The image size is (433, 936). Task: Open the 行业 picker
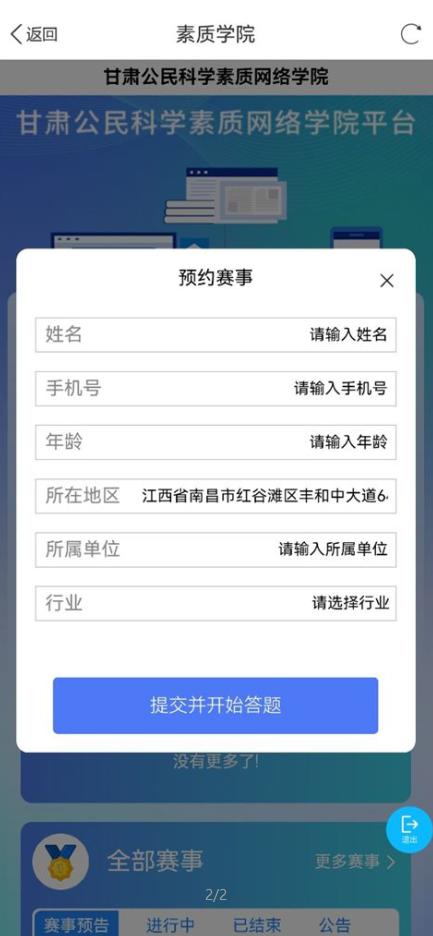[216, 604]
